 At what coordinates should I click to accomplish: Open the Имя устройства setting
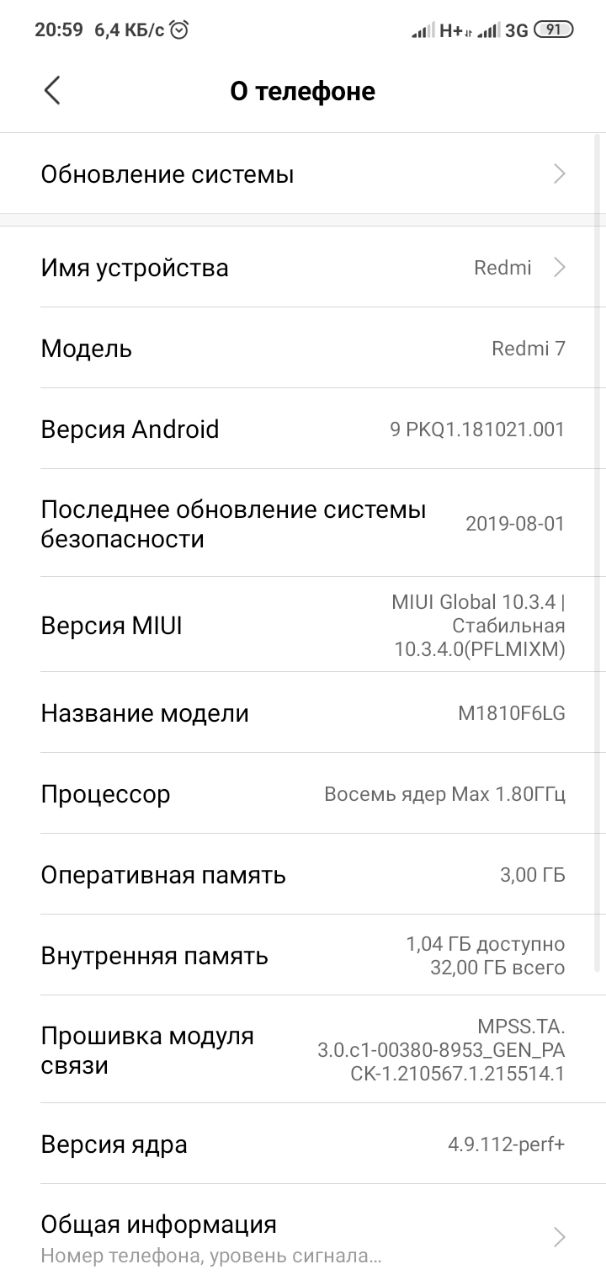(x=303, y=267)
